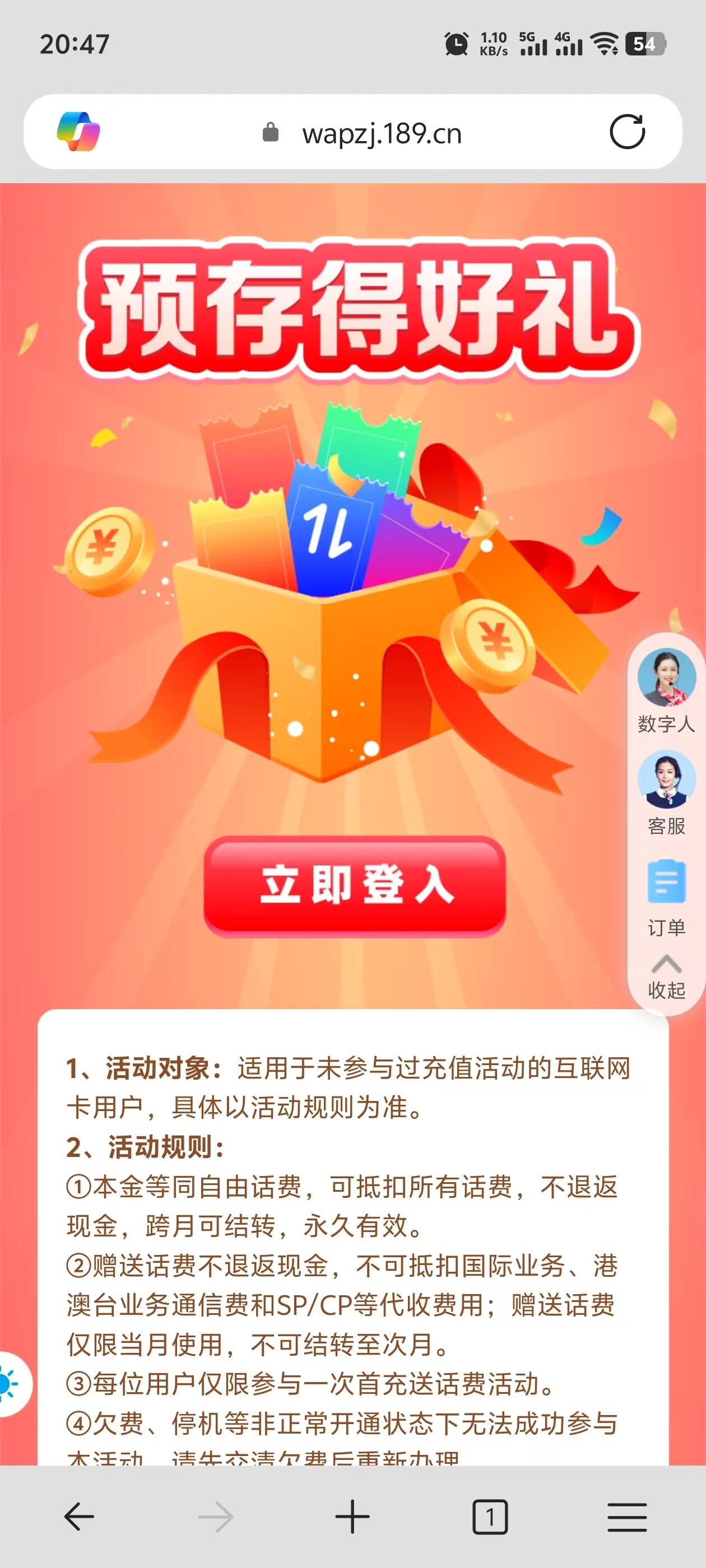Image resolution: width=706 pixels, height=1568 pixels.
Task: Tap the 立即登入 login button
Action: click(355, 886)
